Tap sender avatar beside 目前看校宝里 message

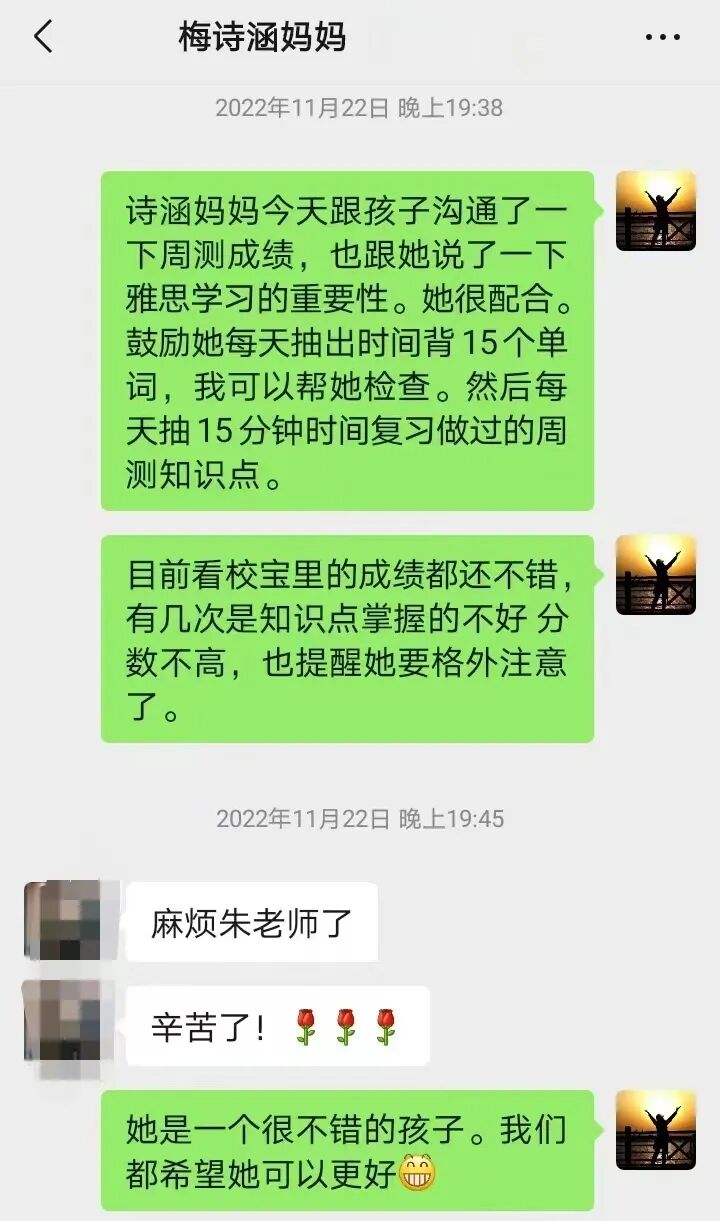tap(655, 574)
